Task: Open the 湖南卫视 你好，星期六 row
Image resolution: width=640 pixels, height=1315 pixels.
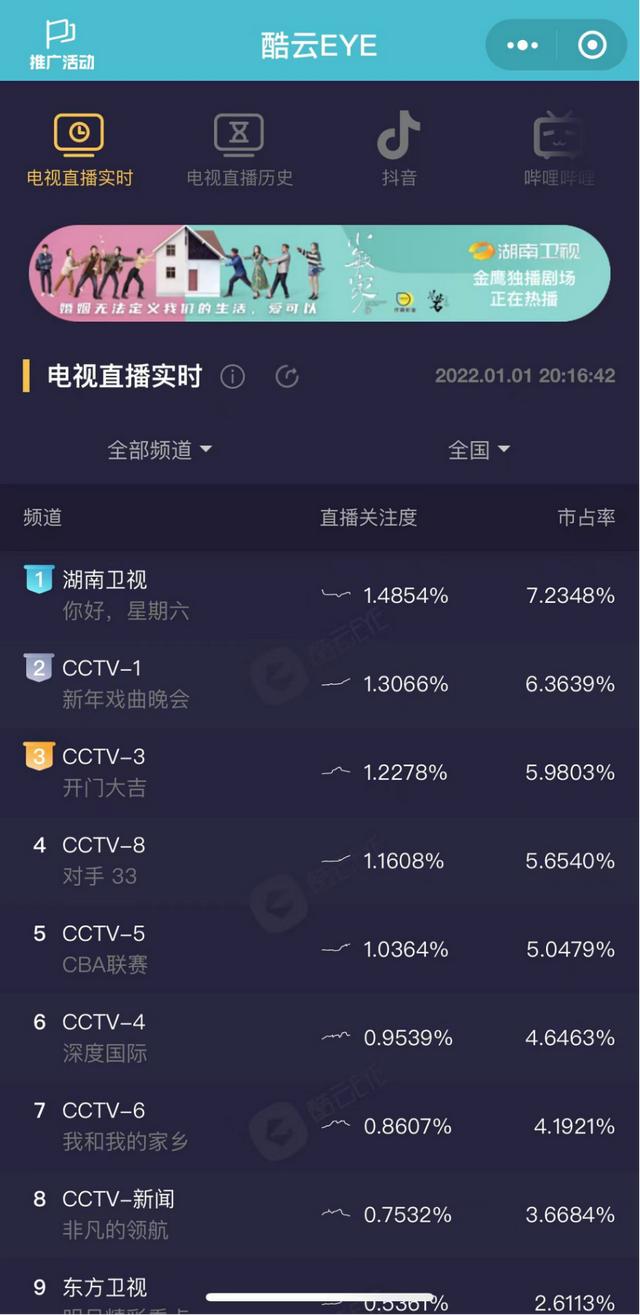Action: [x=319, y=595]
